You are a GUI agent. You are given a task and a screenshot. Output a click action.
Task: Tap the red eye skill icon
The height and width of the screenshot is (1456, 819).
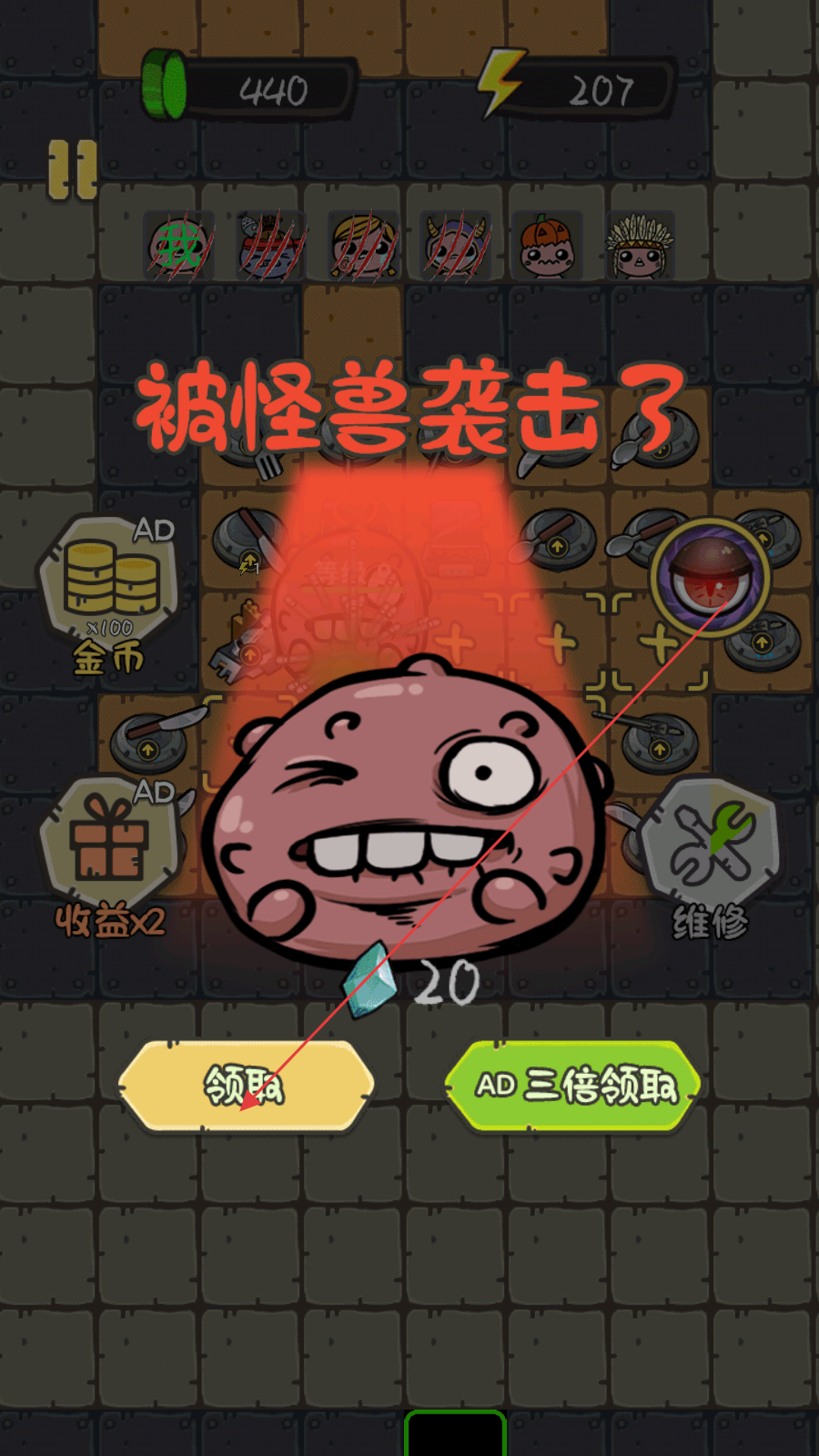[x=710, y=576]
